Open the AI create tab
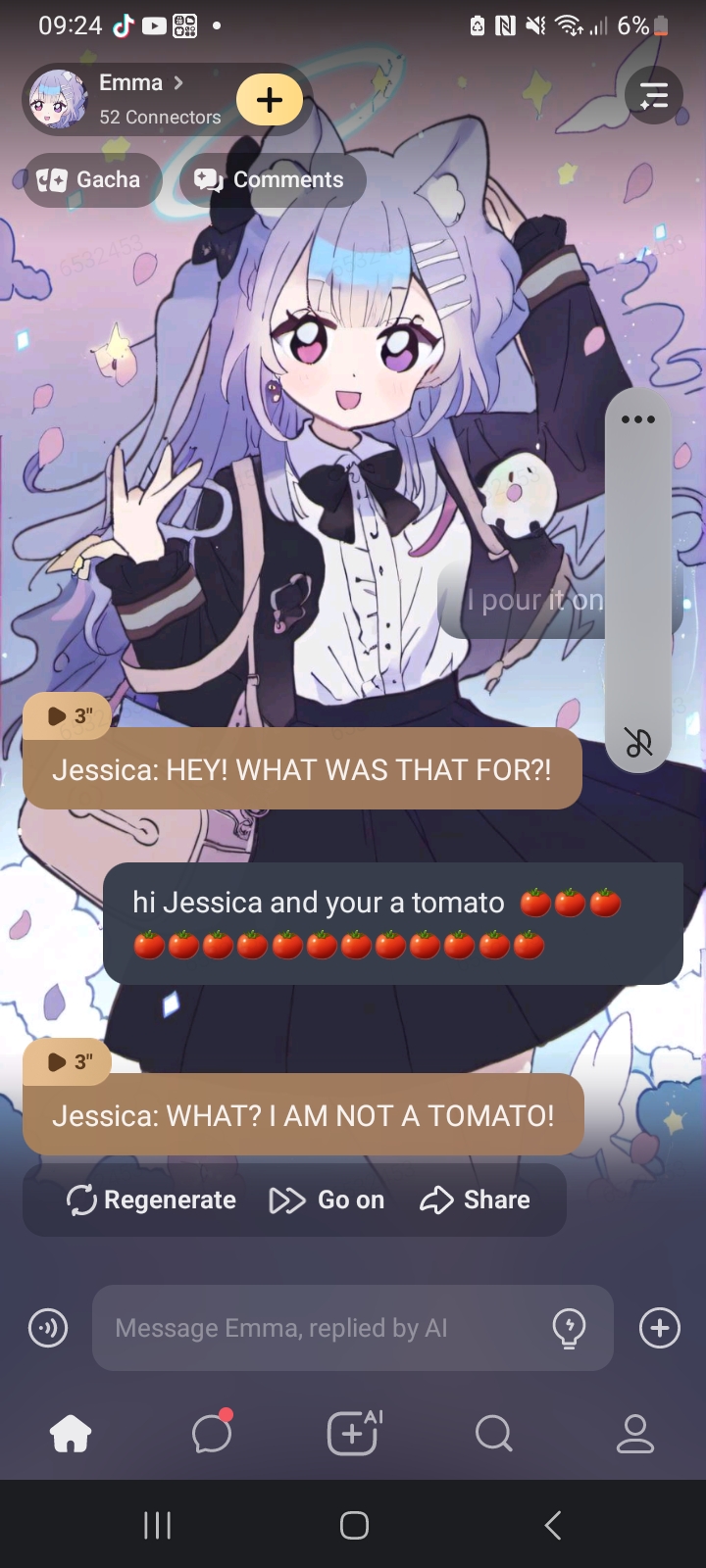The height and width of the screenshot is (1568, 706). pyautogui.click(x=353, y=1434)
